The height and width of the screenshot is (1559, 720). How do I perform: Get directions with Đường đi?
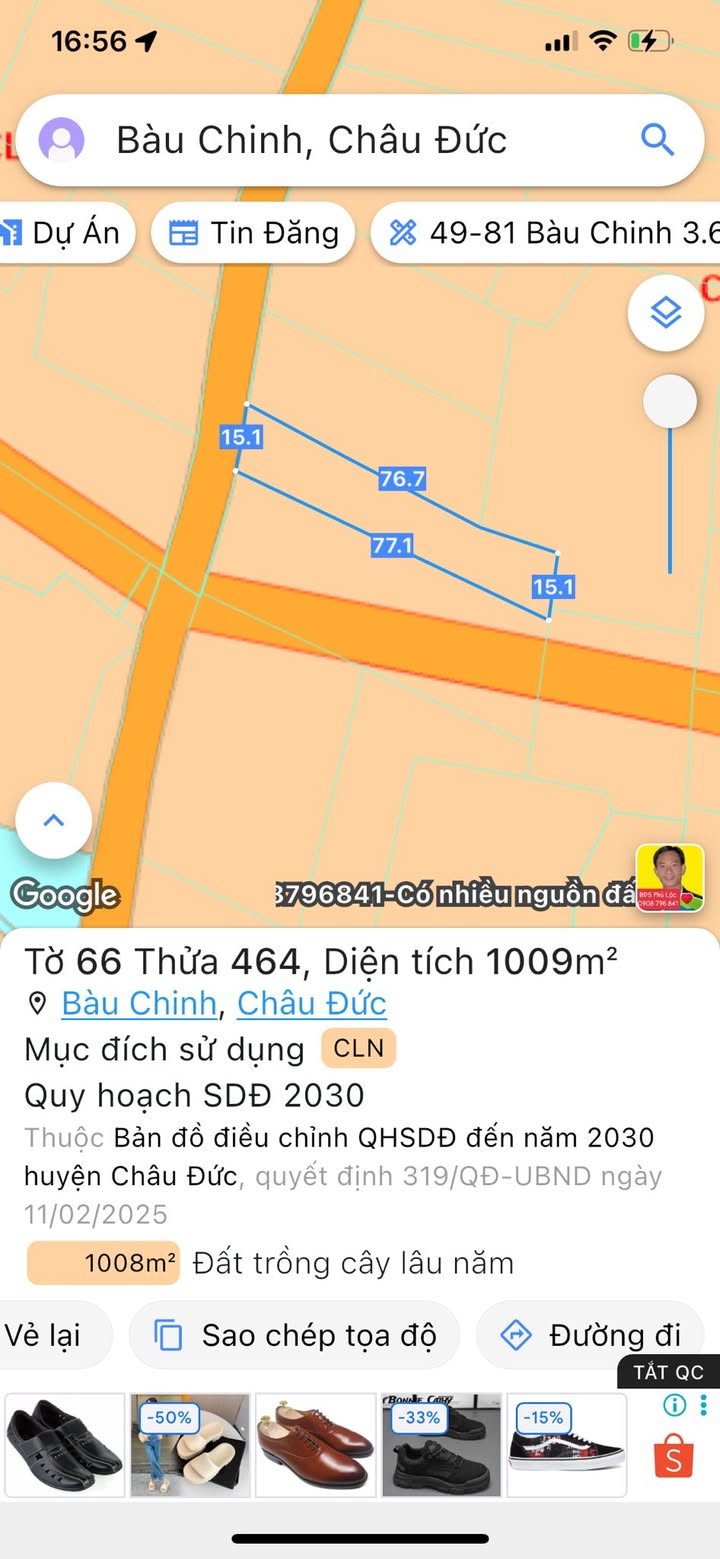590,1335
